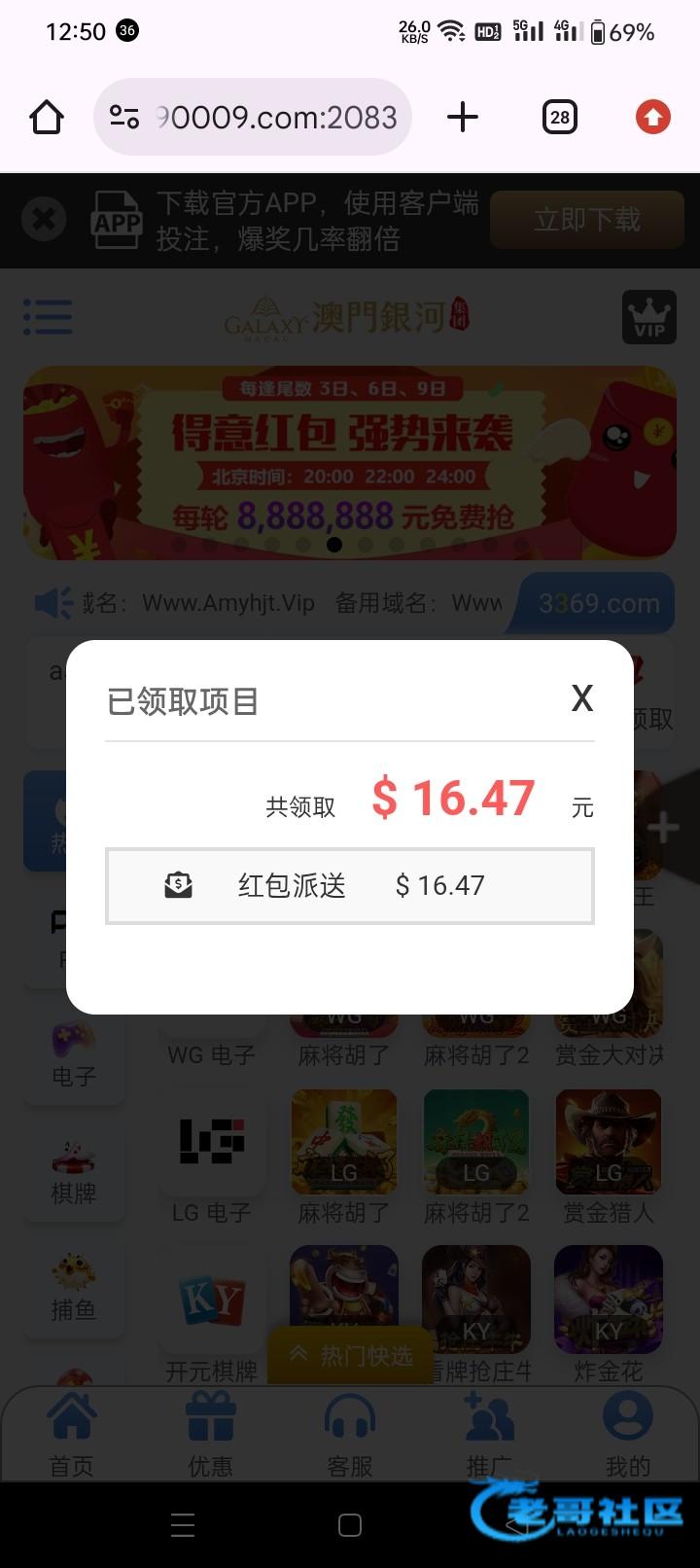
Task: Tap the browser address bar
Action: 253,118
